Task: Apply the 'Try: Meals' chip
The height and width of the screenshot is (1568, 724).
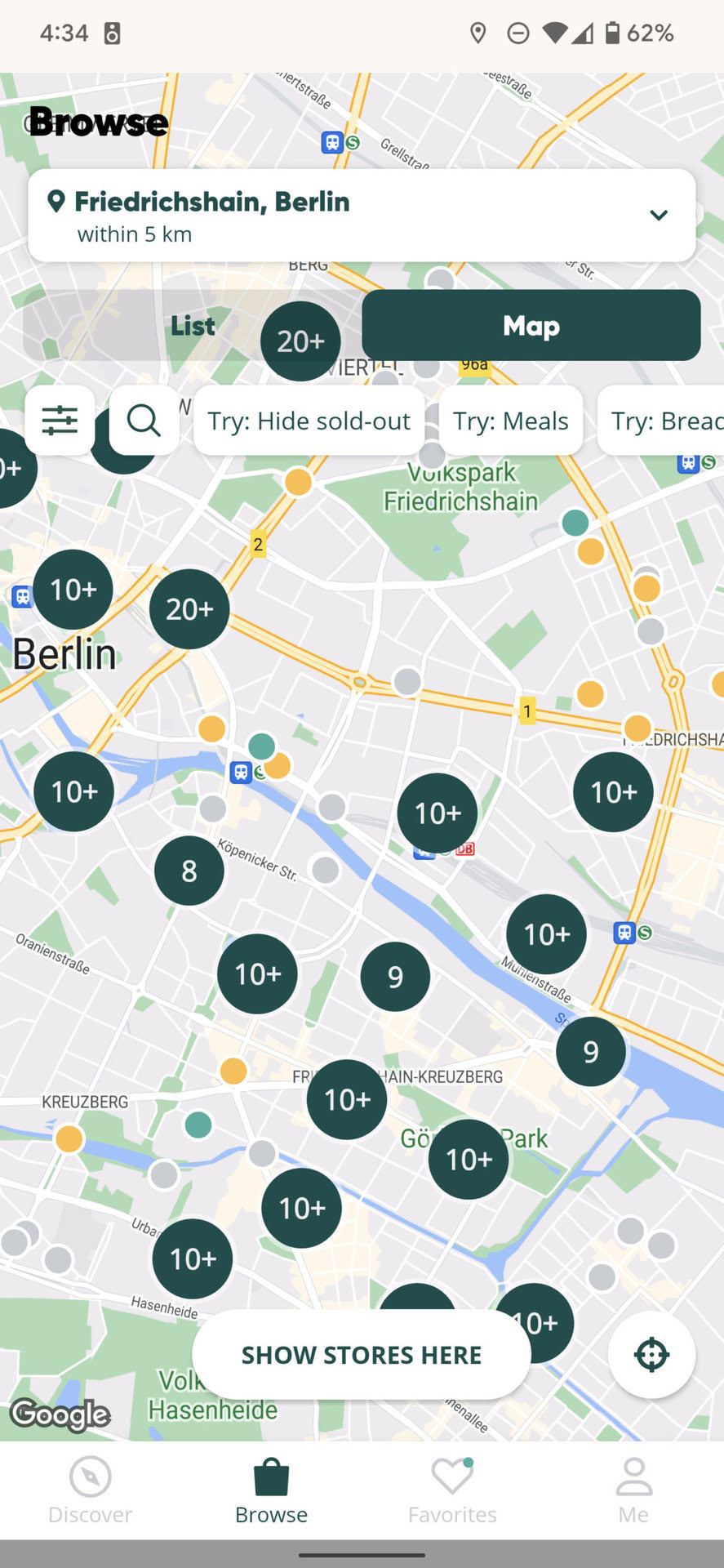Action: pos(510,421)
